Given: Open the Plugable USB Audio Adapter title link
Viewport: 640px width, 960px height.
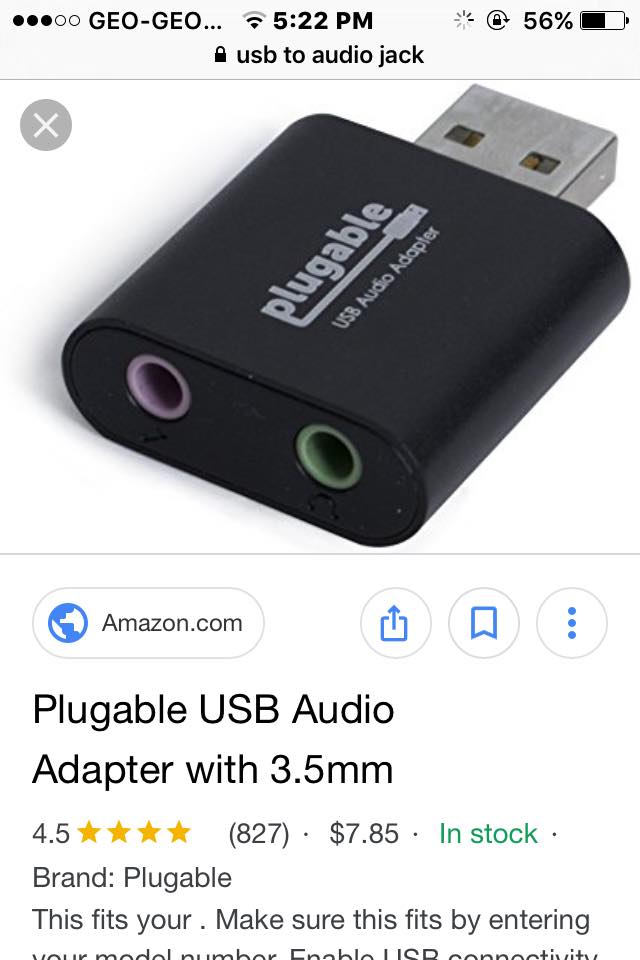Looking at the screenshot, I should tap(213, 739).
